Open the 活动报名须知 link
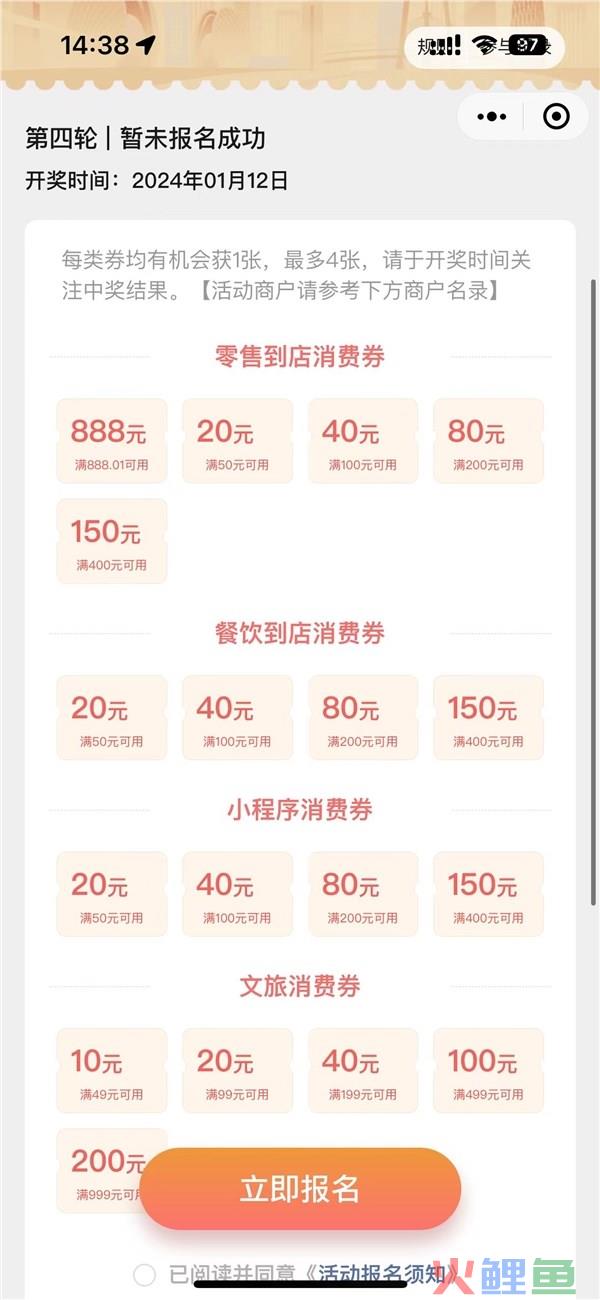The image size is (600, 1300). click(x=385, y=1274)
